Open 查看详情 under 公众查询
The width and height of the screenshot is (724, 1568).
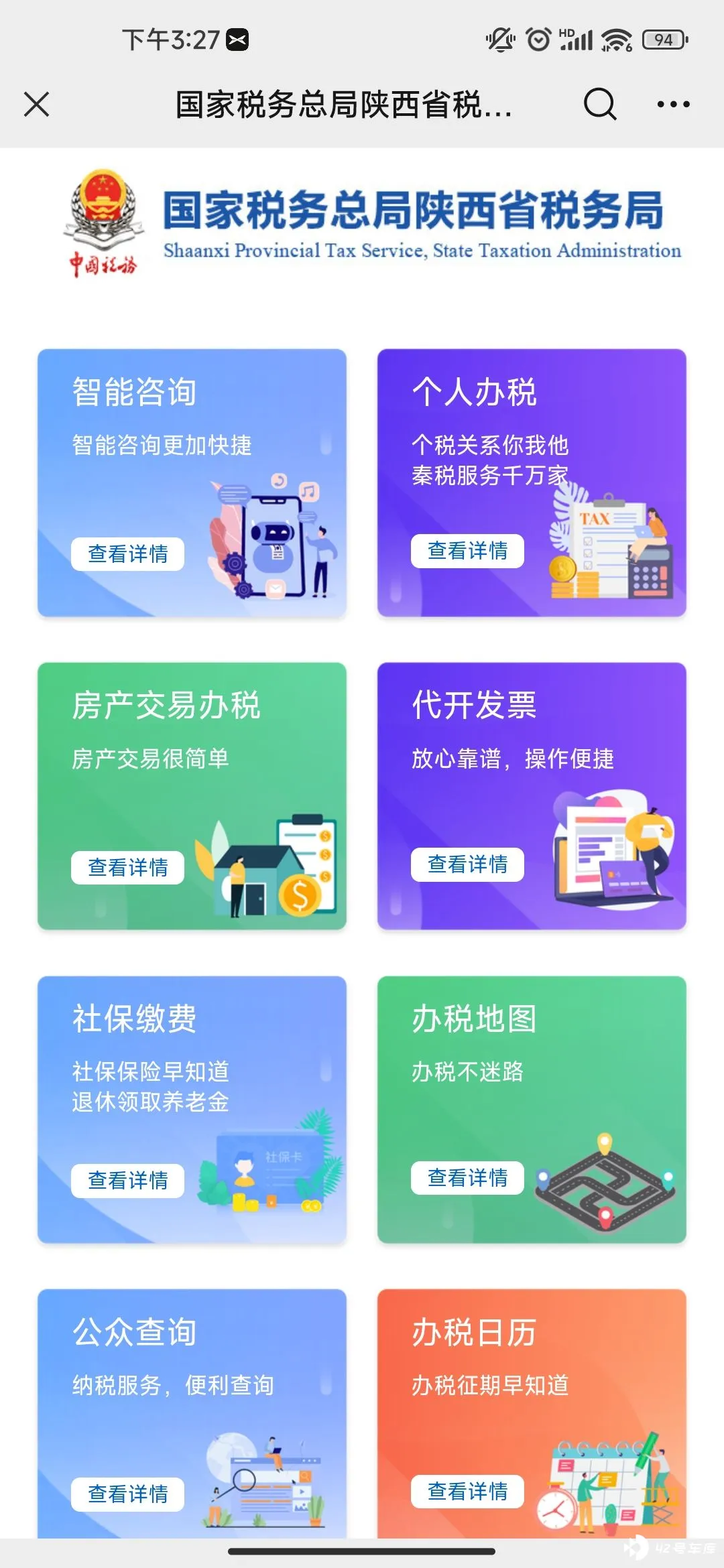[x=127, y=1494]
